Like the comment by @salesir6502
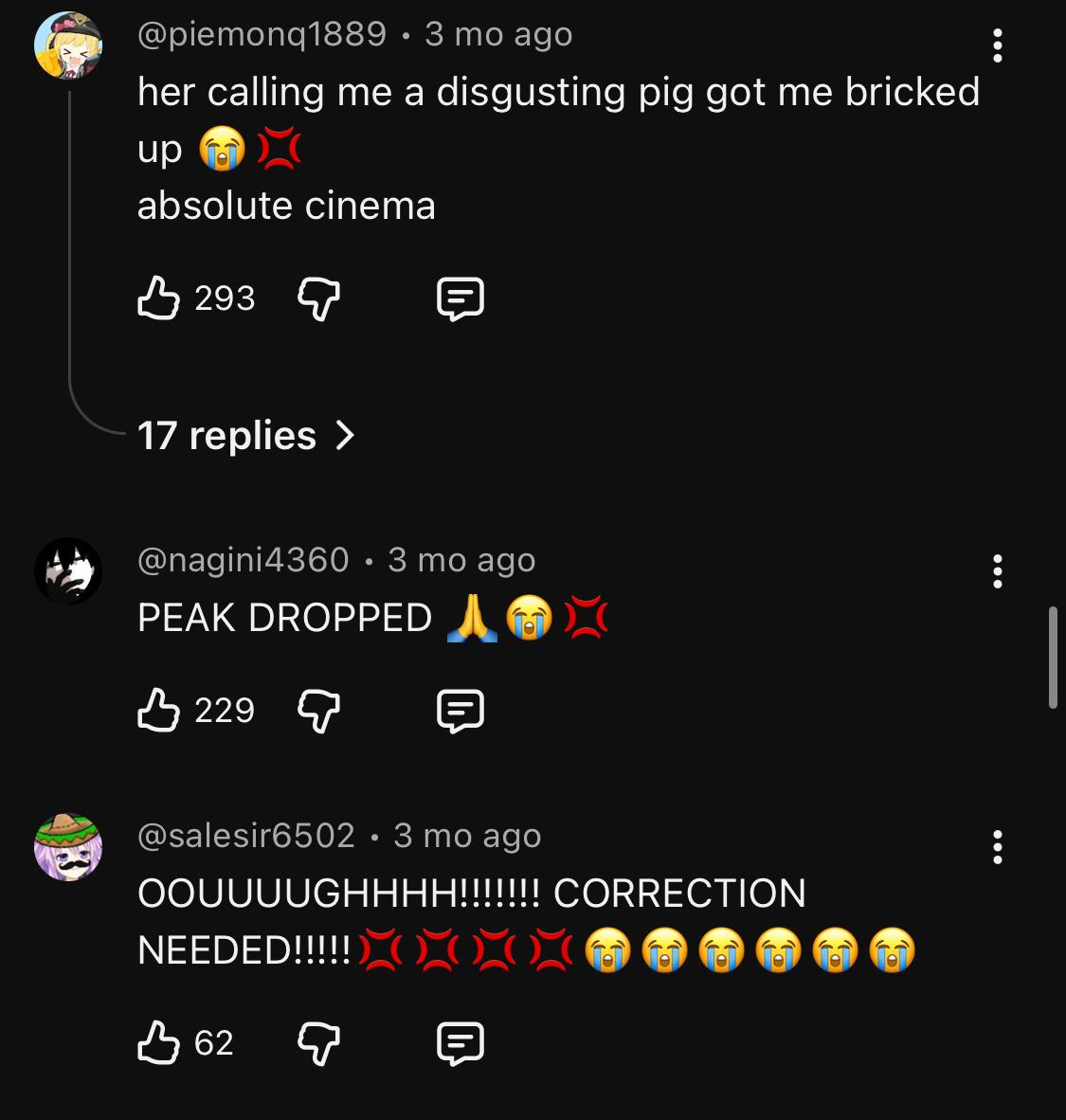The width and height of the screenshot is (1066, 1120). 159,1042
